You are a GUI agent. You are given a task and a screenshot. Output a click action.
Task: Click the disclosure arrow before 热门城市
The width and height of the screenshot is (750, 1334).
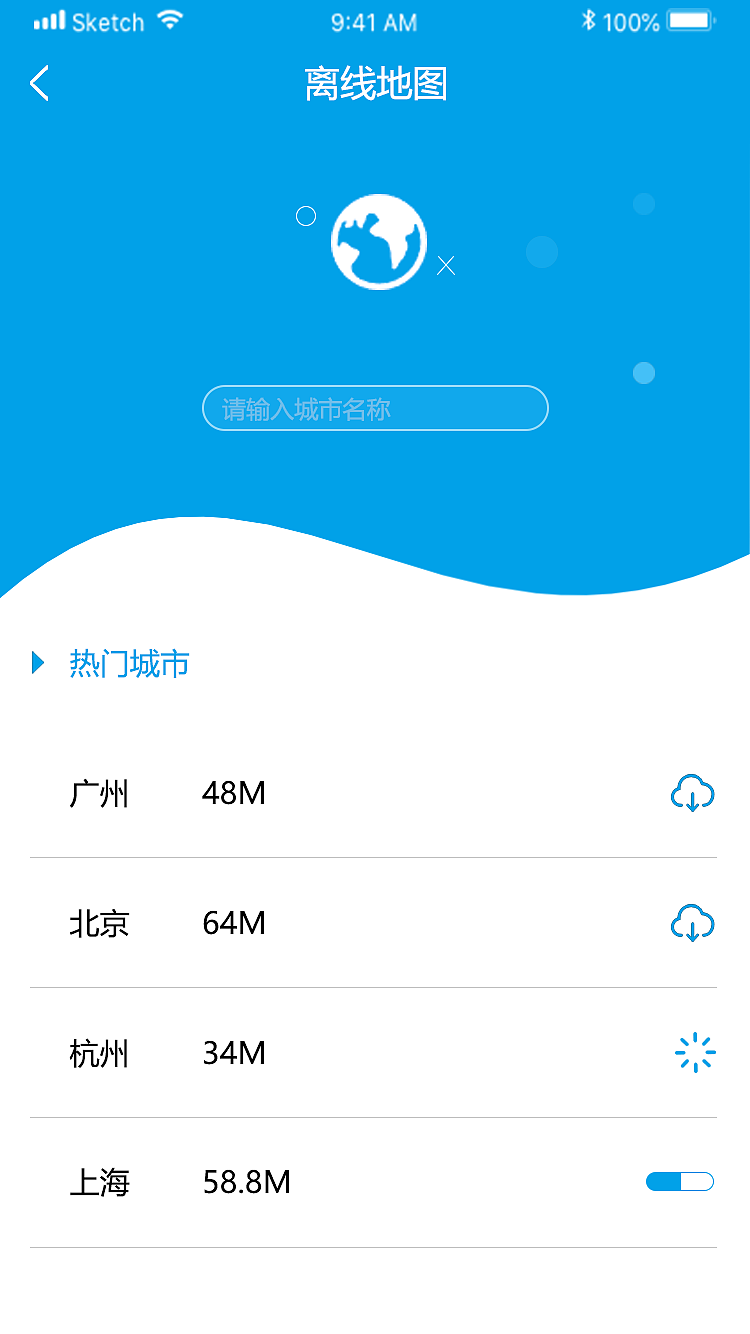tap(38, 662)
